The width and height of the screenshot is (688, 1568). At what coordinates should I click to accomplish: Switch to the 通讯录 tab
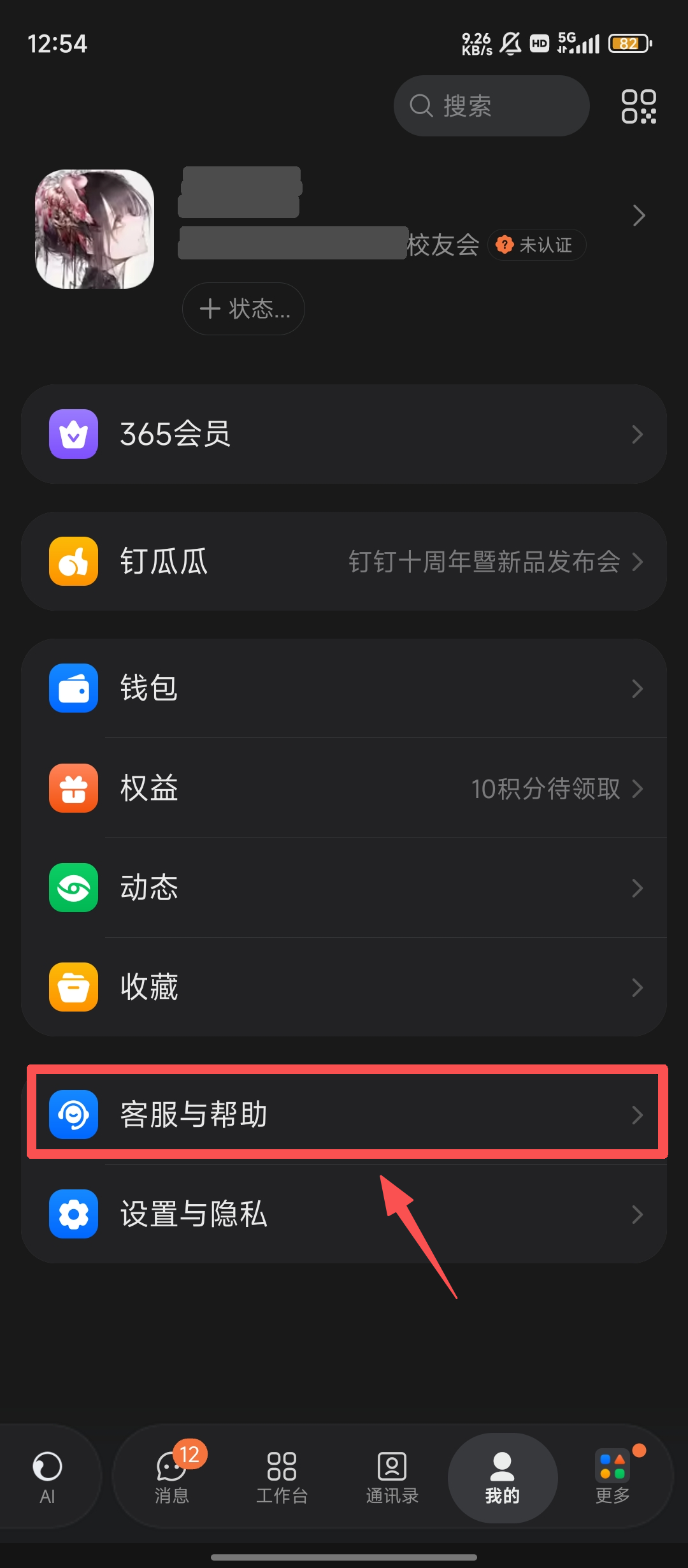[x=392, y=1477]
